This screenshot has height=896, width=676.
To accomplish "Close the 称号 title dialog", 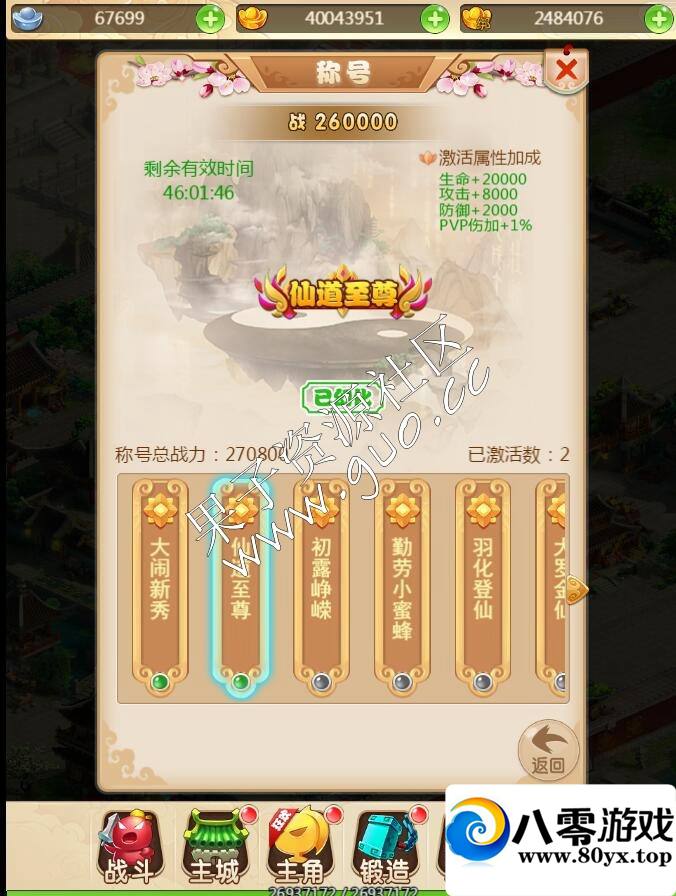I will [566, 70].
